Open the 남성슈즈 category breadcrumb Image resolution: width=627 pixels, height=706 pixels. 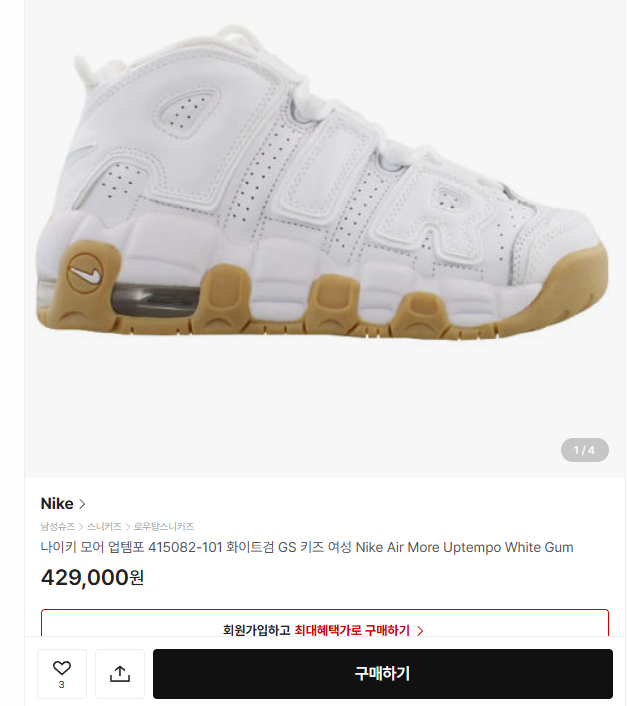pyautogui.click(x=58, y=526)
